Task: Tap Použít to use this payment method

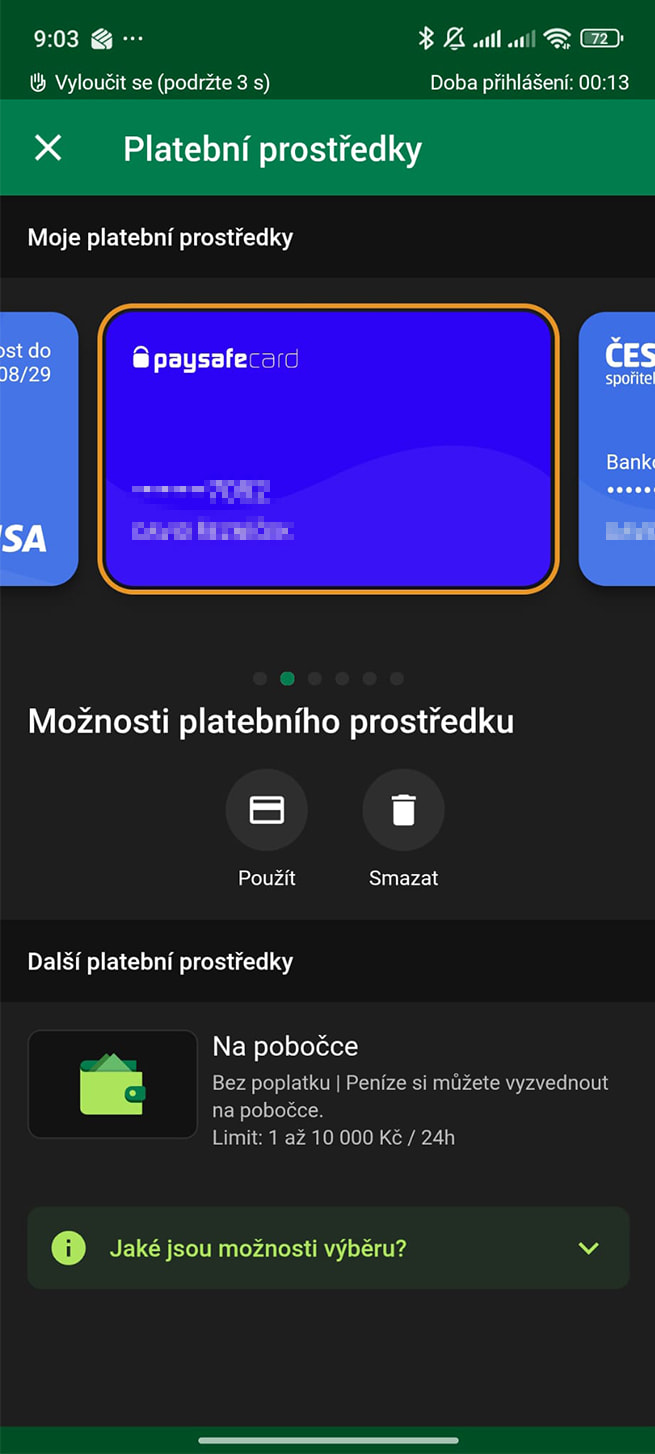Action: coord(267,810)
